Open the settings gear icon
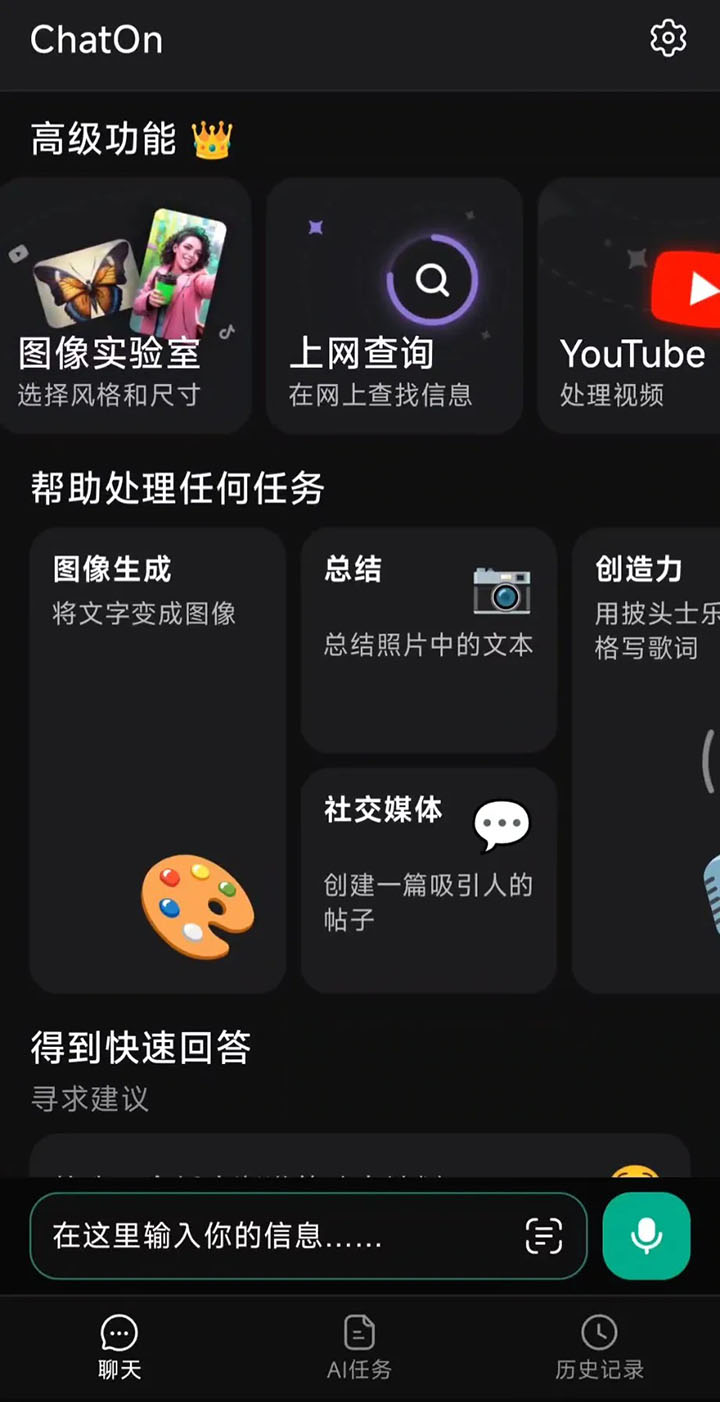Screen dimensions: 720x1402 (668, 39)
